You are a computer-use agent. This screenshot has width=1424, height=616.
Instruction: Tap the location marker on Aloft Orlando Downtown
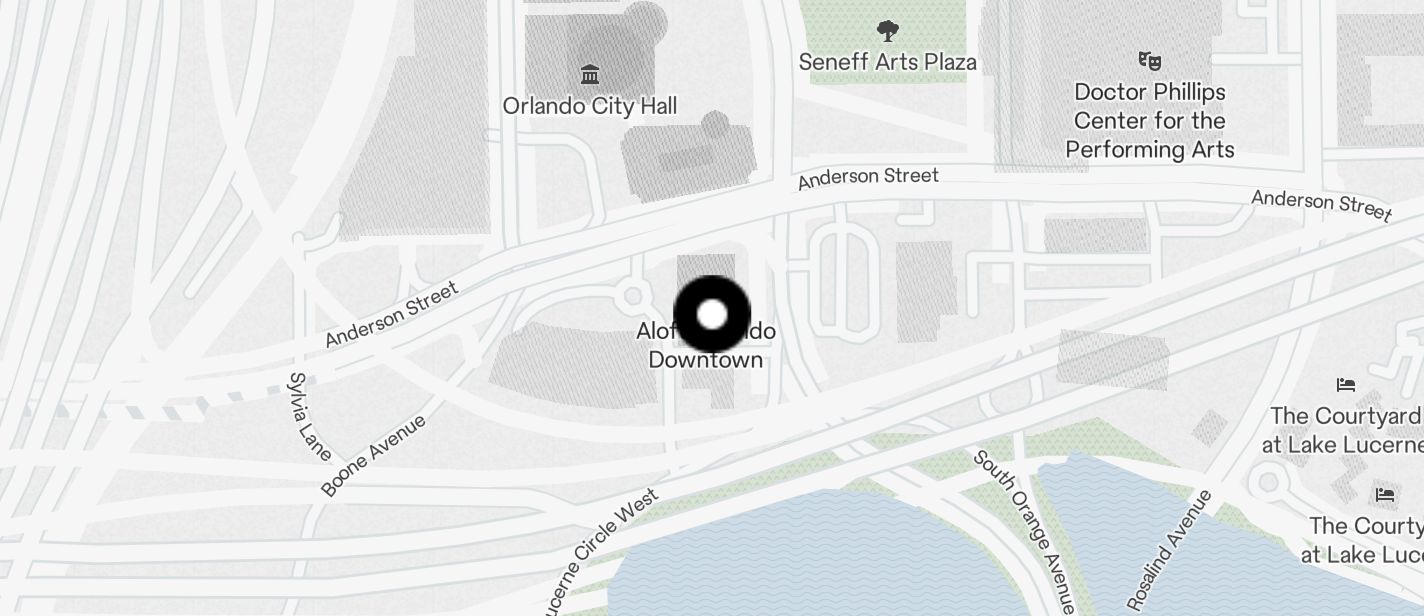pyautogui.click(x=712, y=315)
